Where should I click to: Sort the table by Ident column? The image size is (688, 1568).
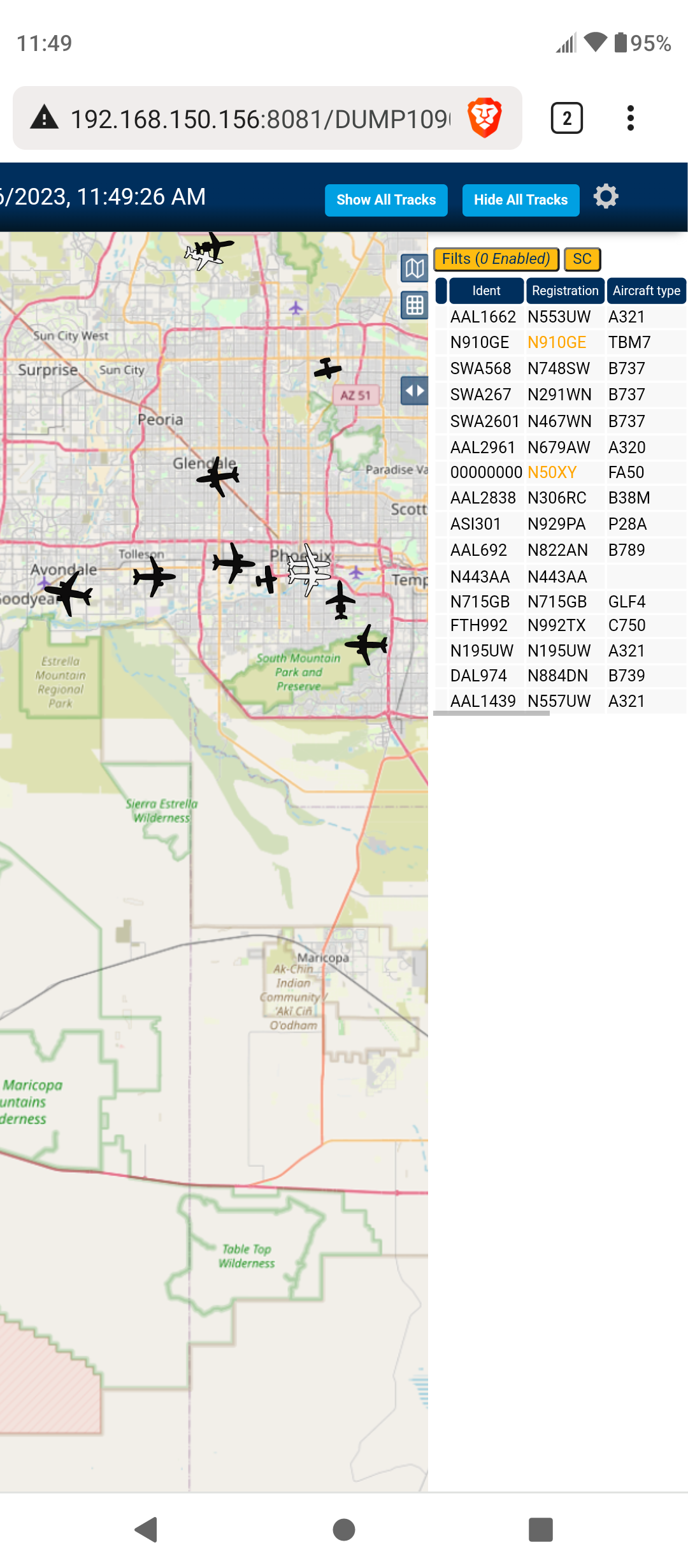[486, 291]
